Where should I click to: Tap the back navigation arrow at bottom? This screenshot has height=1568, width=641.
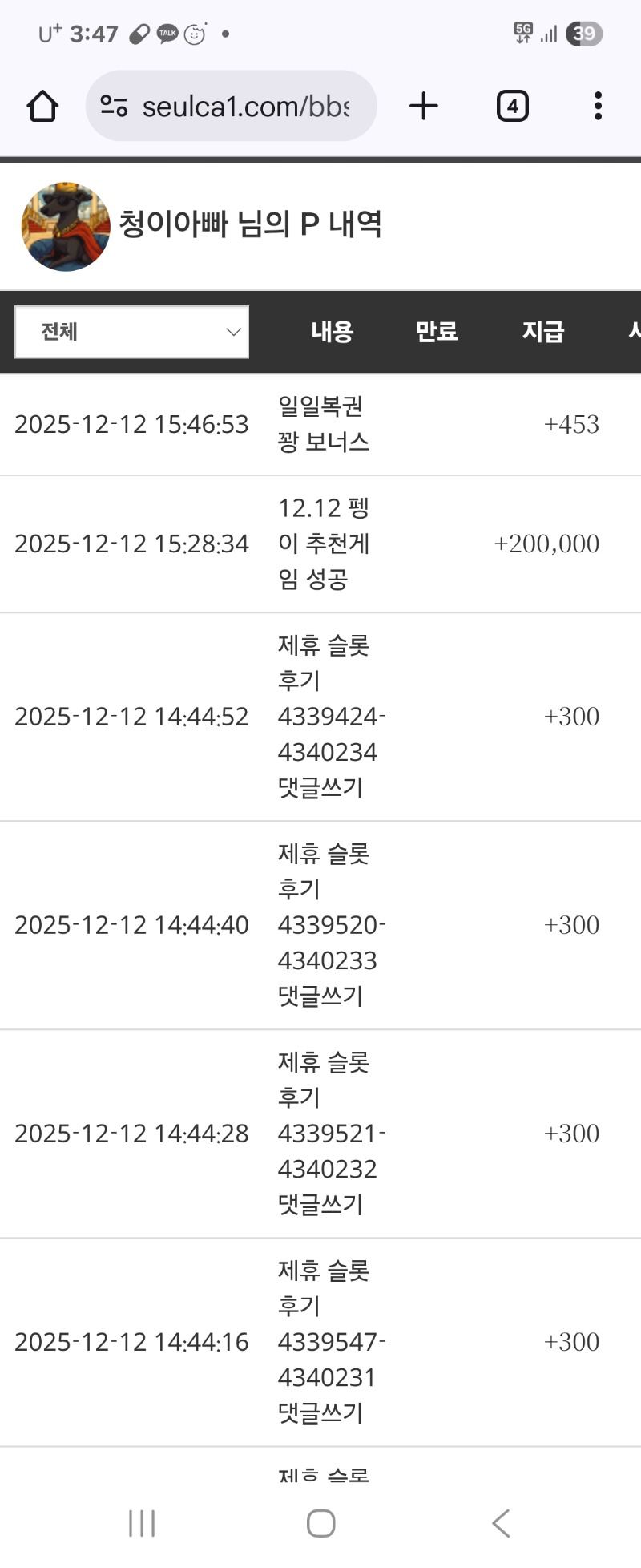500,1522
